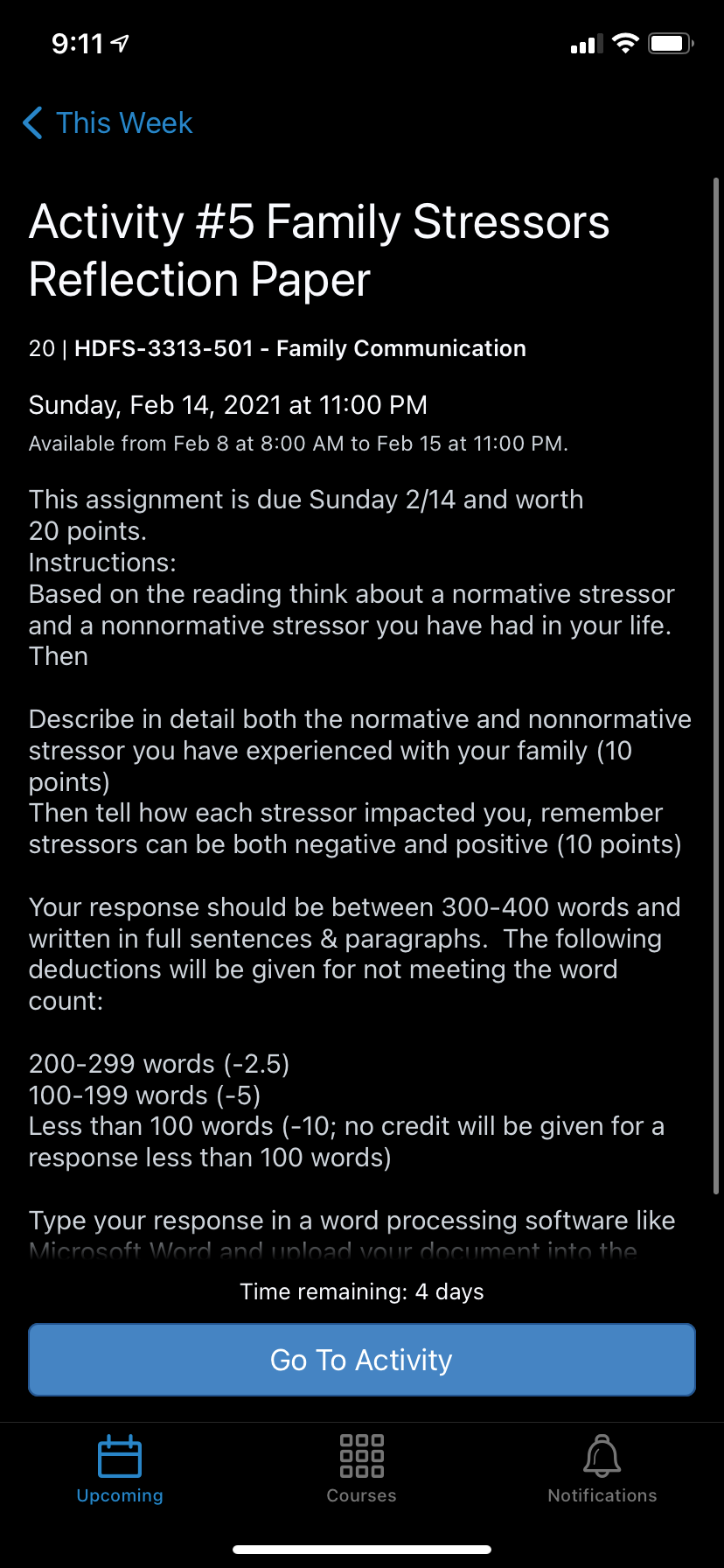This screenshot has width=724, height=1568.
Task: Go back to This Week
Action: pyautogui.click(x=108, y=123)
